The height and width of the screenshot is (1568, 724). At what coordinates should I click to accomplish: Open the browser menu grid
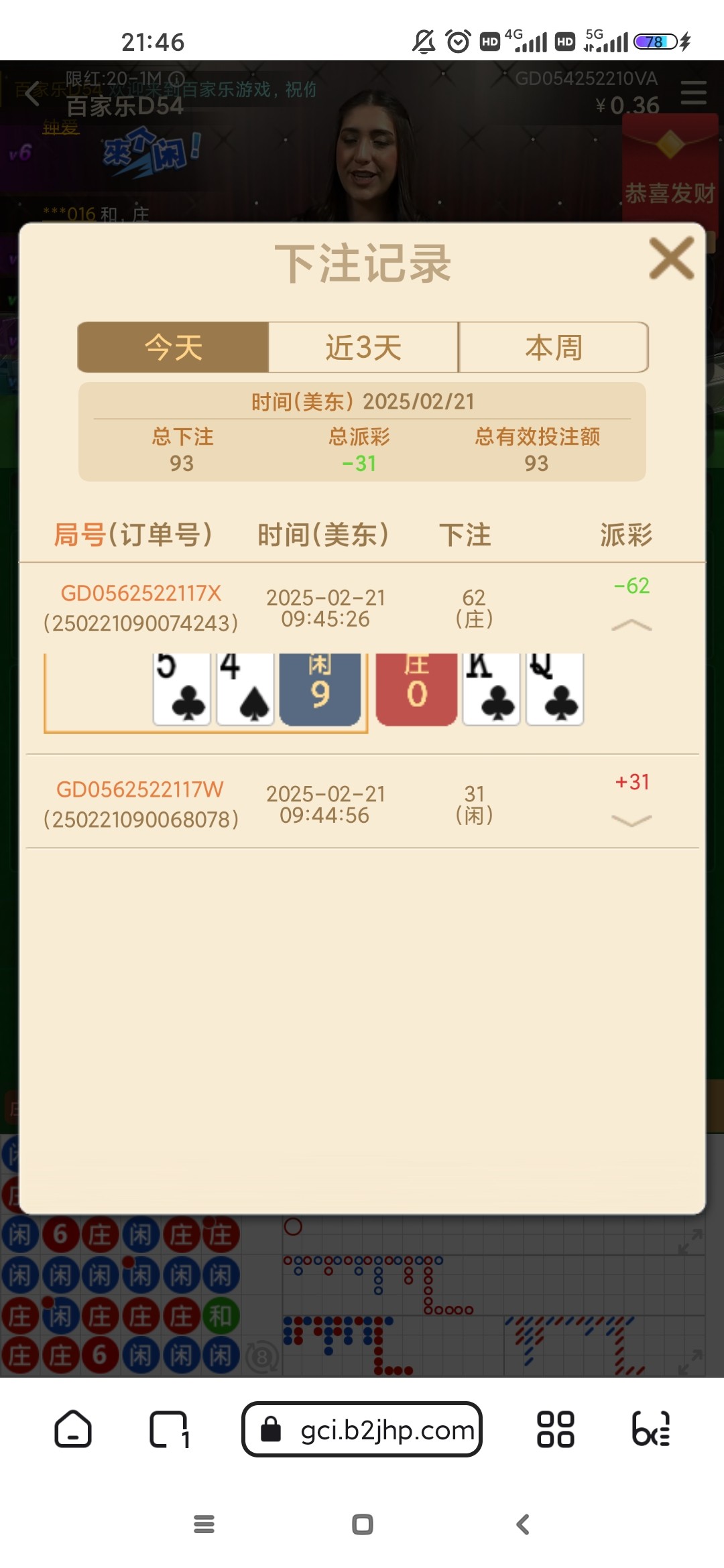pyautogui.click(x=555, y=1429)
